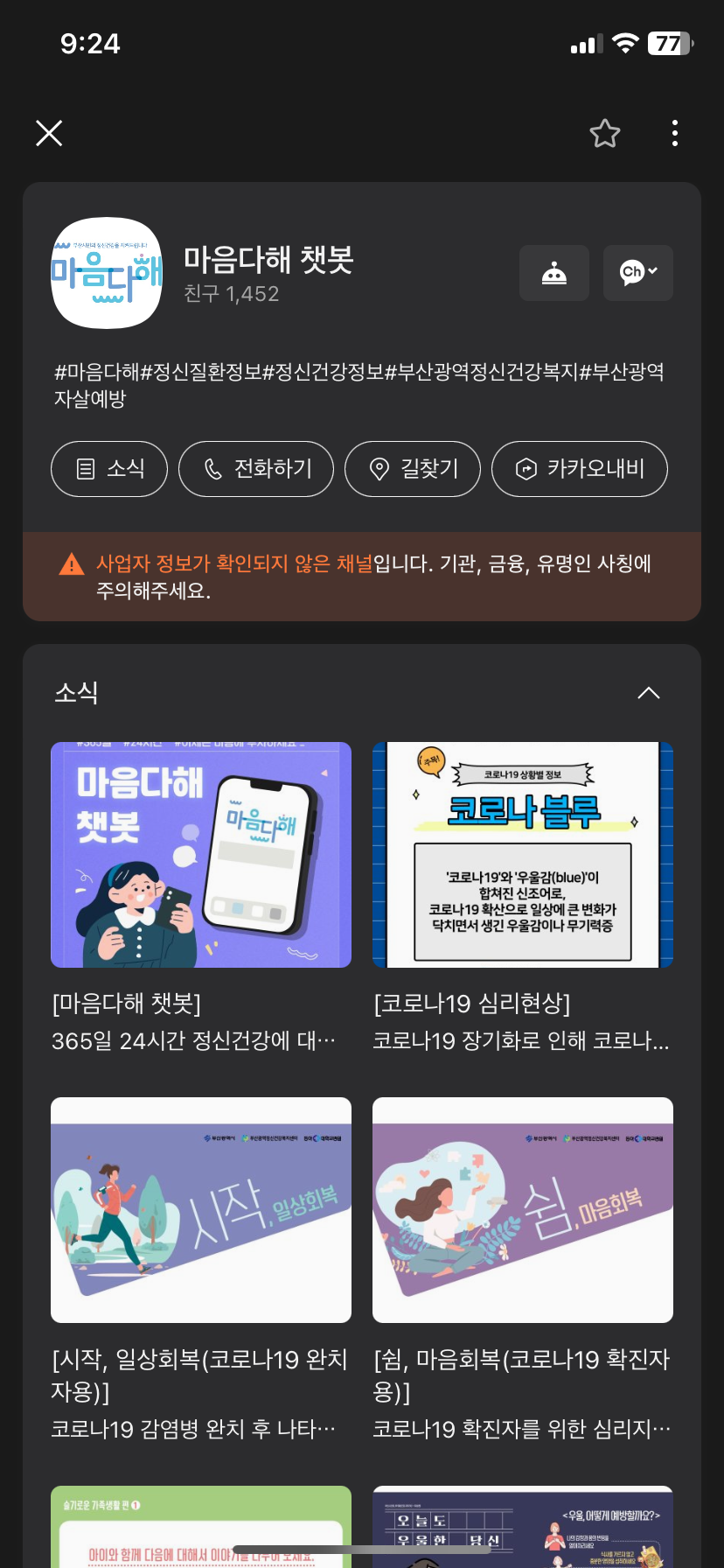Open the 마음다해 channel profile picture
Image resolution: width=724 pixels, height=1568 pixels.
pyautogui.click(x=107, y=273)
